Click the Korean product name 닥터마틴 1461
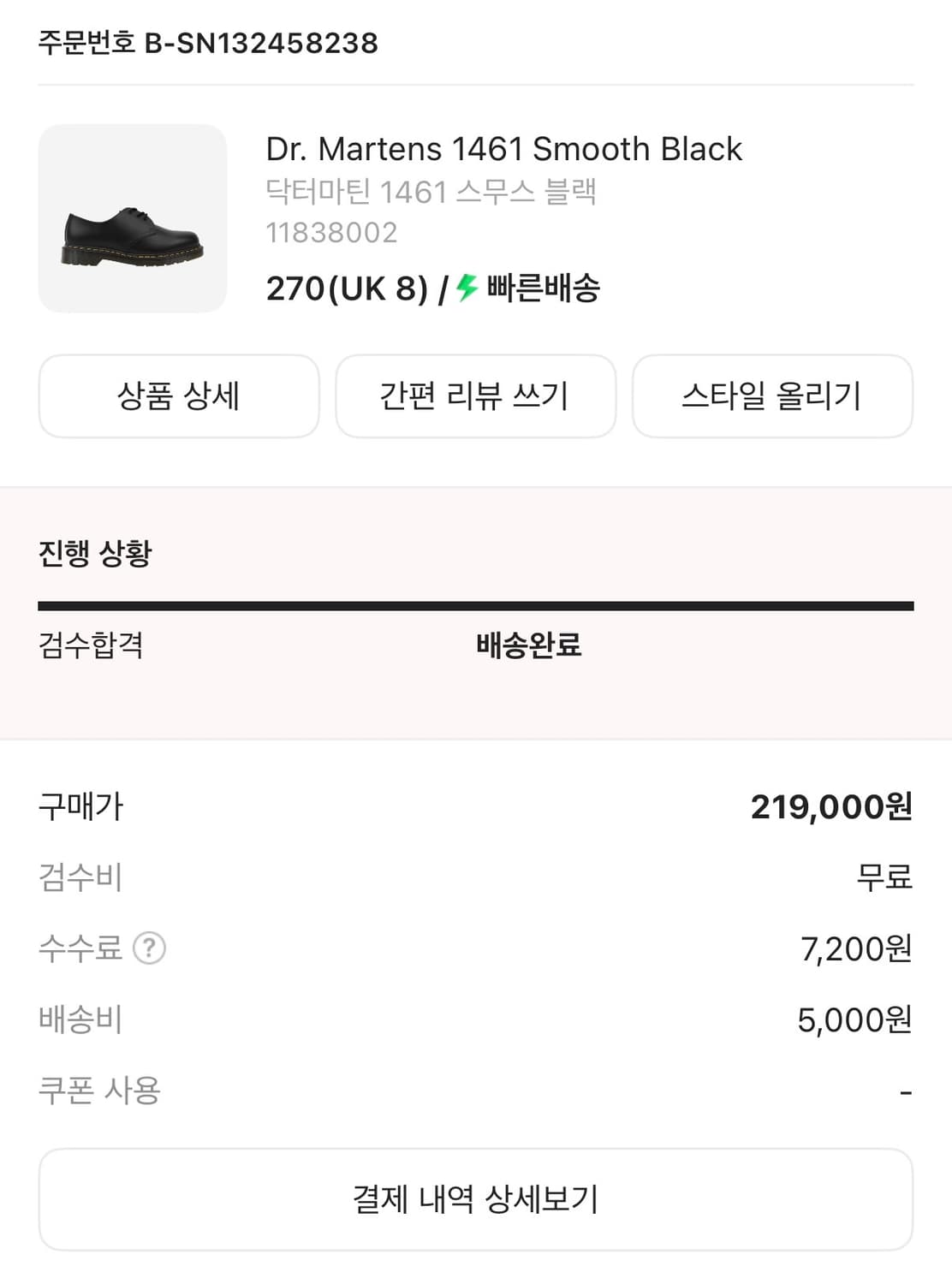This screenshot has width=952, height=1284. (435, 190)
